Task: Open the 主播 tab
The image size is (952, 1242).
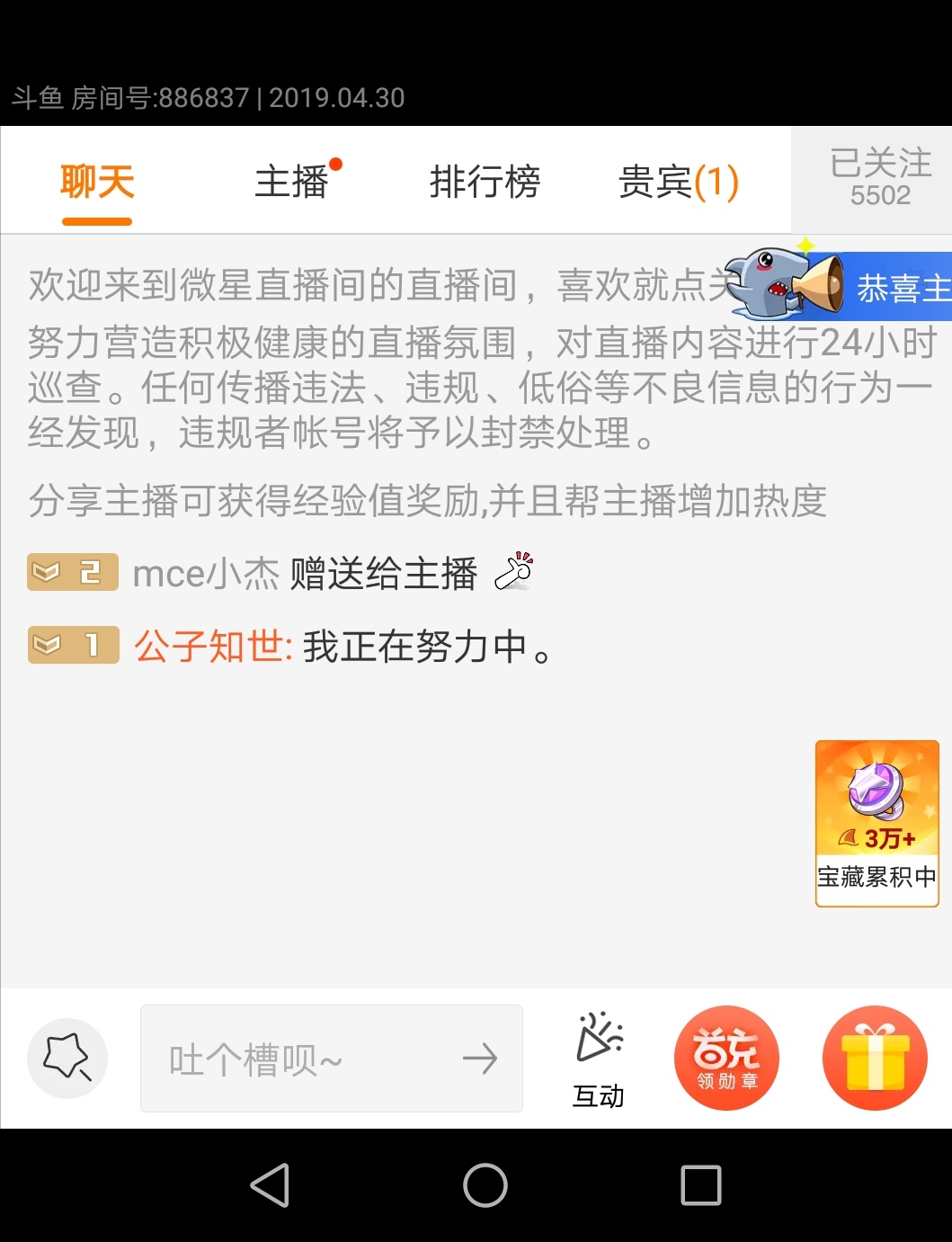Action: coord(291,183)
